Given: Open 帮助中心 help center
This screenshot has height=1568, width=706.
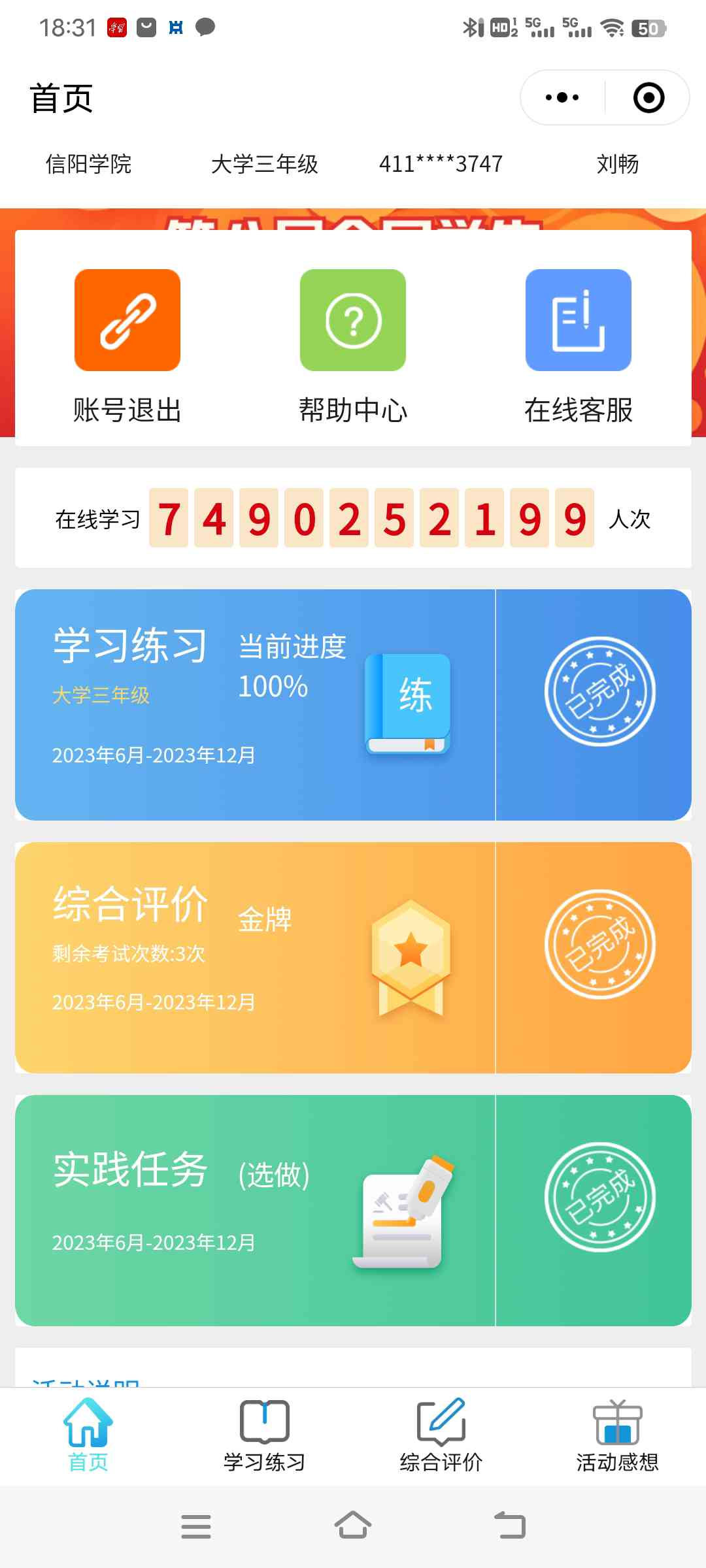Looking at the screenshot, I should [x=353, y=346].
